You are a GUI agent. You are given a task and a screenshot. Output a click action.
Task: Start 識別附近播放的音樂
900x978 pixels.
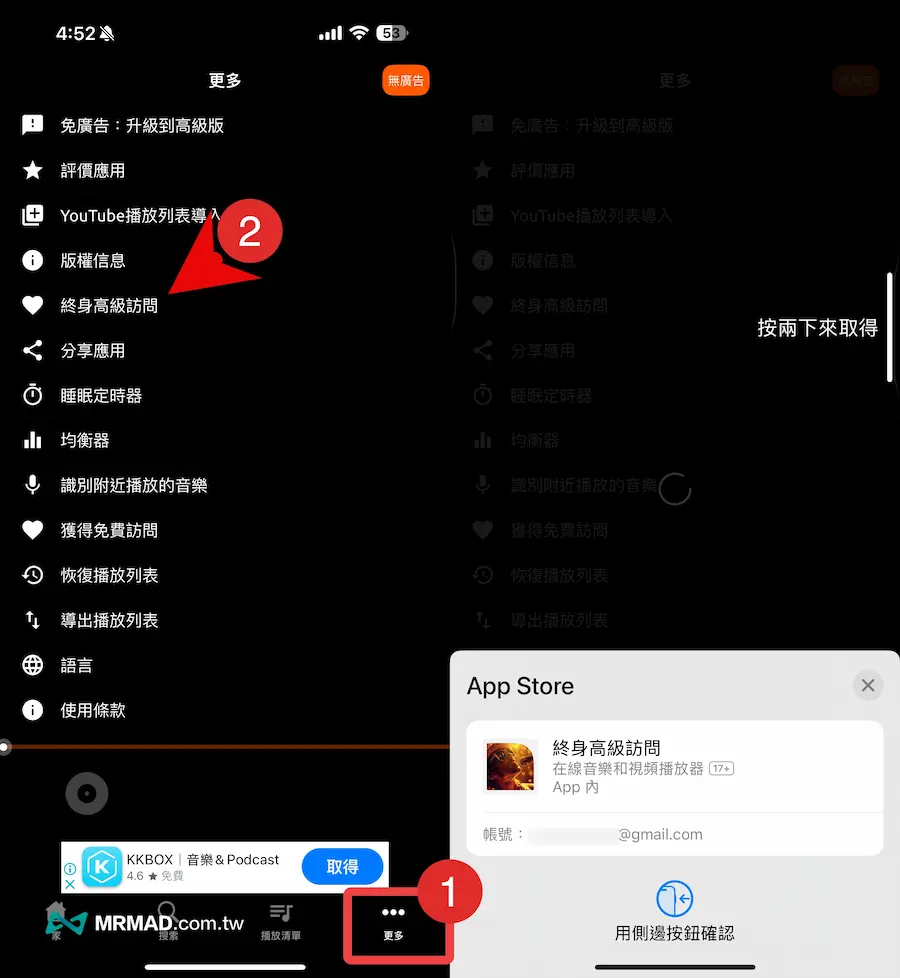tap(133, 485)
